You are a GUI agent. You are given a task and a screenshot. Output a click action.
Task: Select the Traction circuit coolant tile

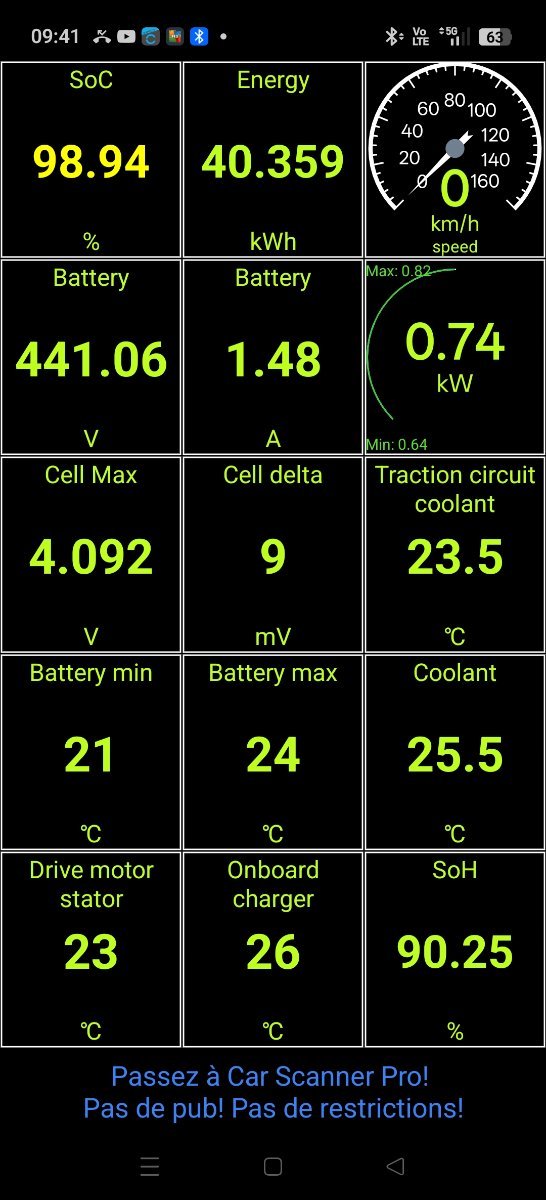[x=455, y=555]
